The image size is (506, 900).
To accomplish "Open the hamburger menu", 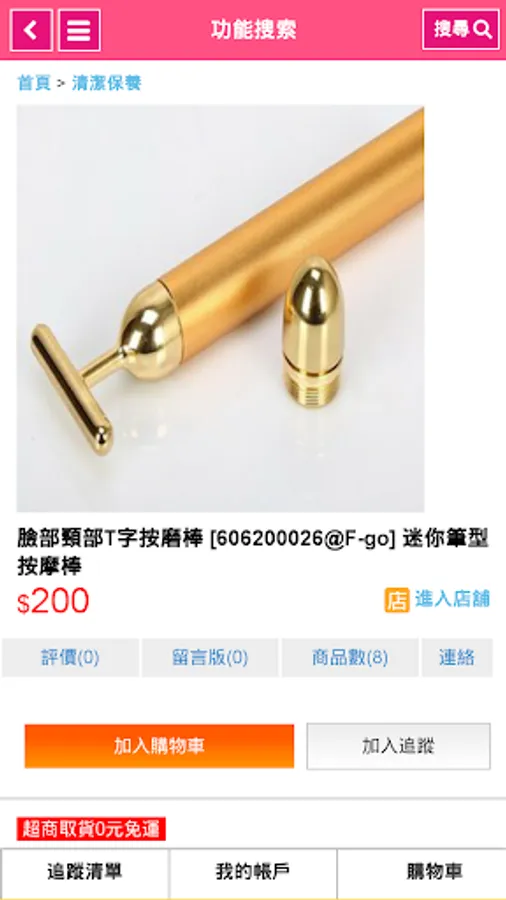I will 79,30.
